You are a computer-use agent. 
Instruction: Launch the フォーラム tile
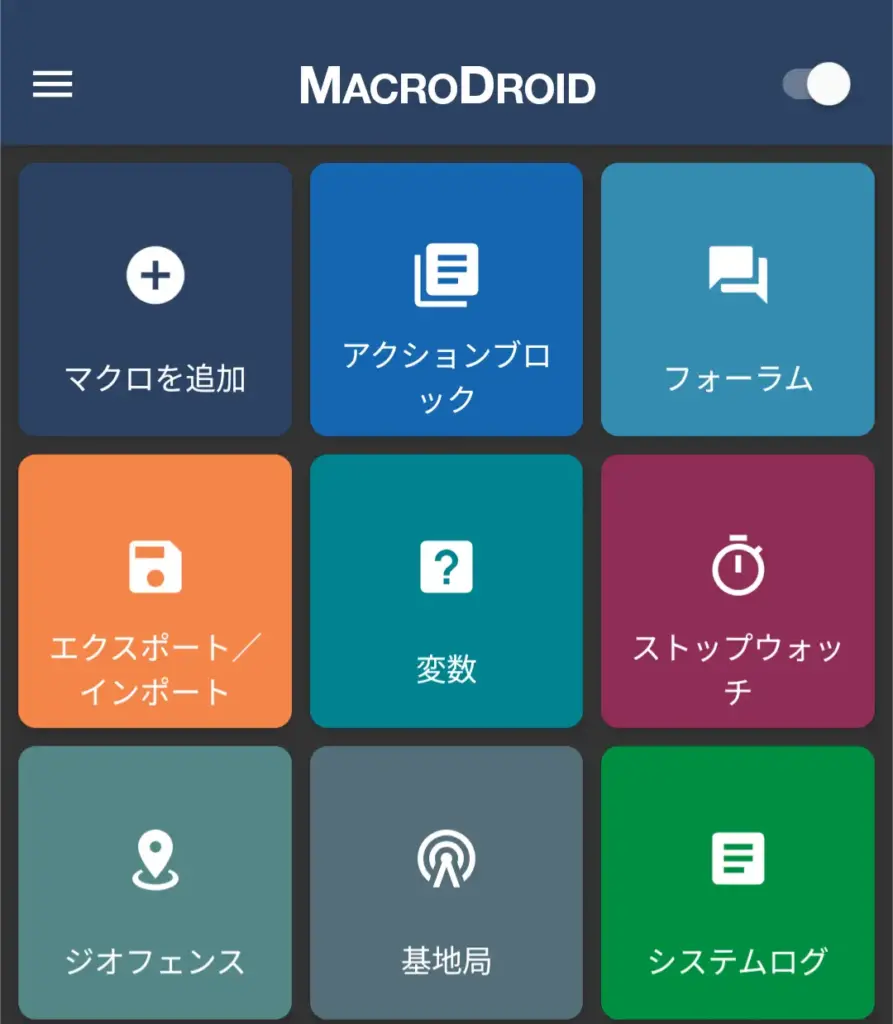coord(737,297)
